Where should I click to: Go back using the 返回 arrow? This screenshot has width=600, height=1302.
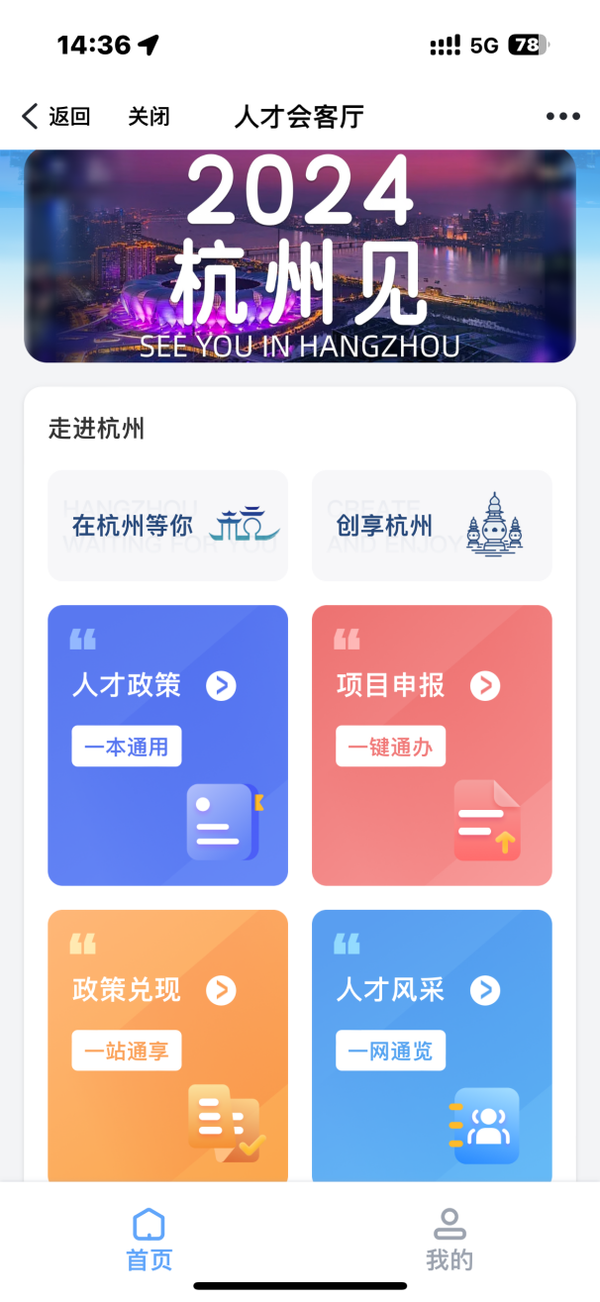pos(55,116)
